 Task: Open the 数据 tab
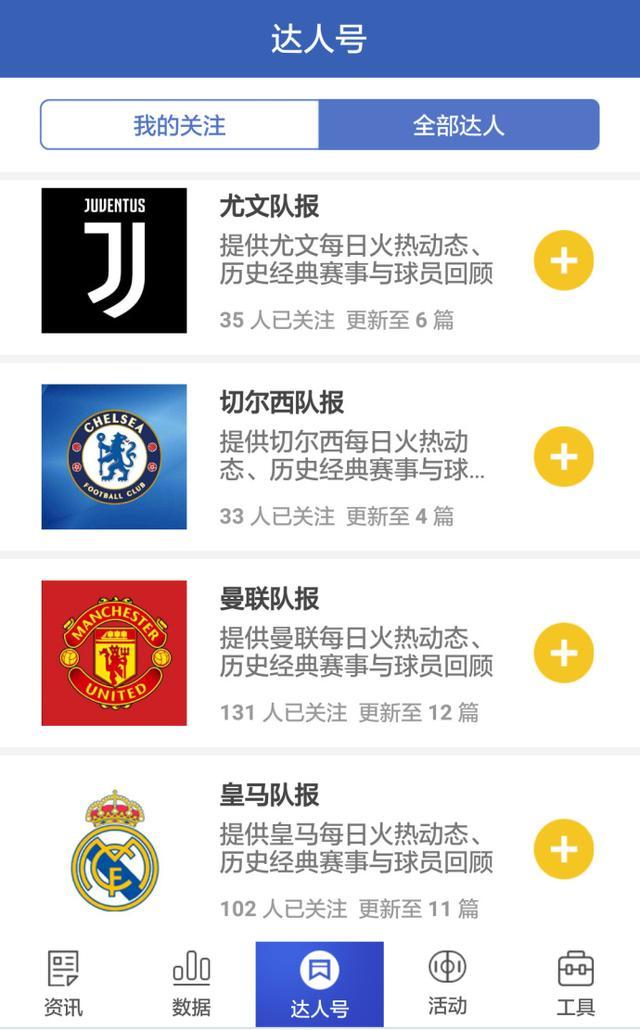(x=192, y=984)
